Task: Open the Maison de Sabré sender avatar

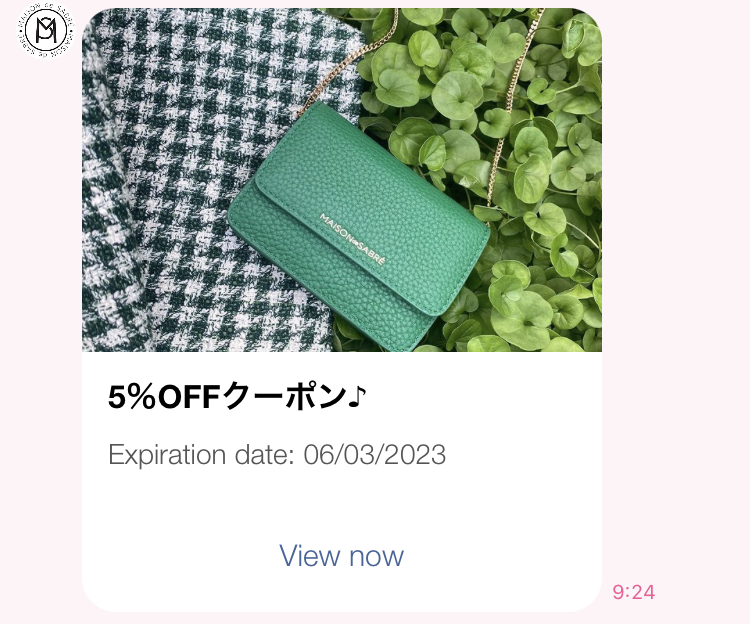Action: coord(44,31)
